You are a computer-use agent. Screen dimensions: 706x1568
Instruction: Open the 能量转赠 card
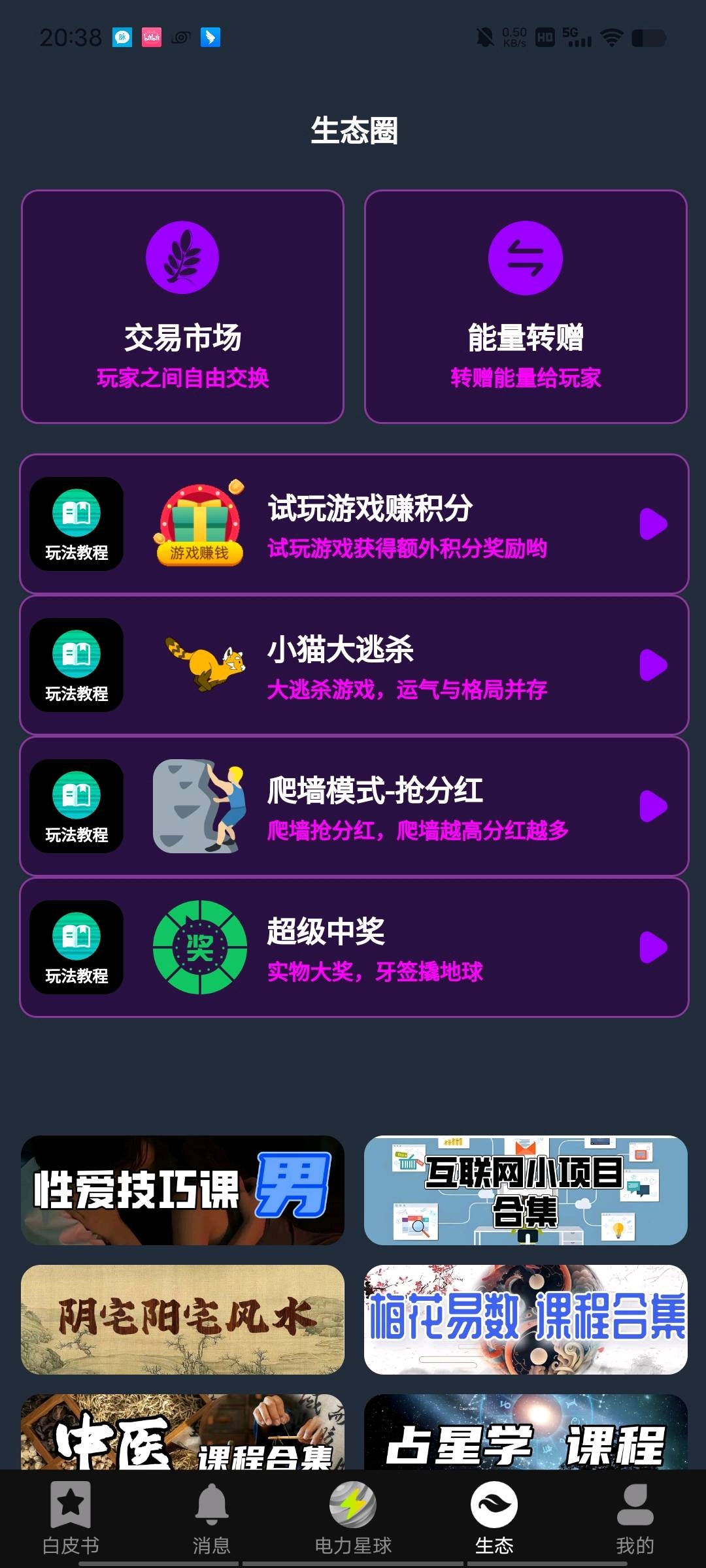click(526, 306)
